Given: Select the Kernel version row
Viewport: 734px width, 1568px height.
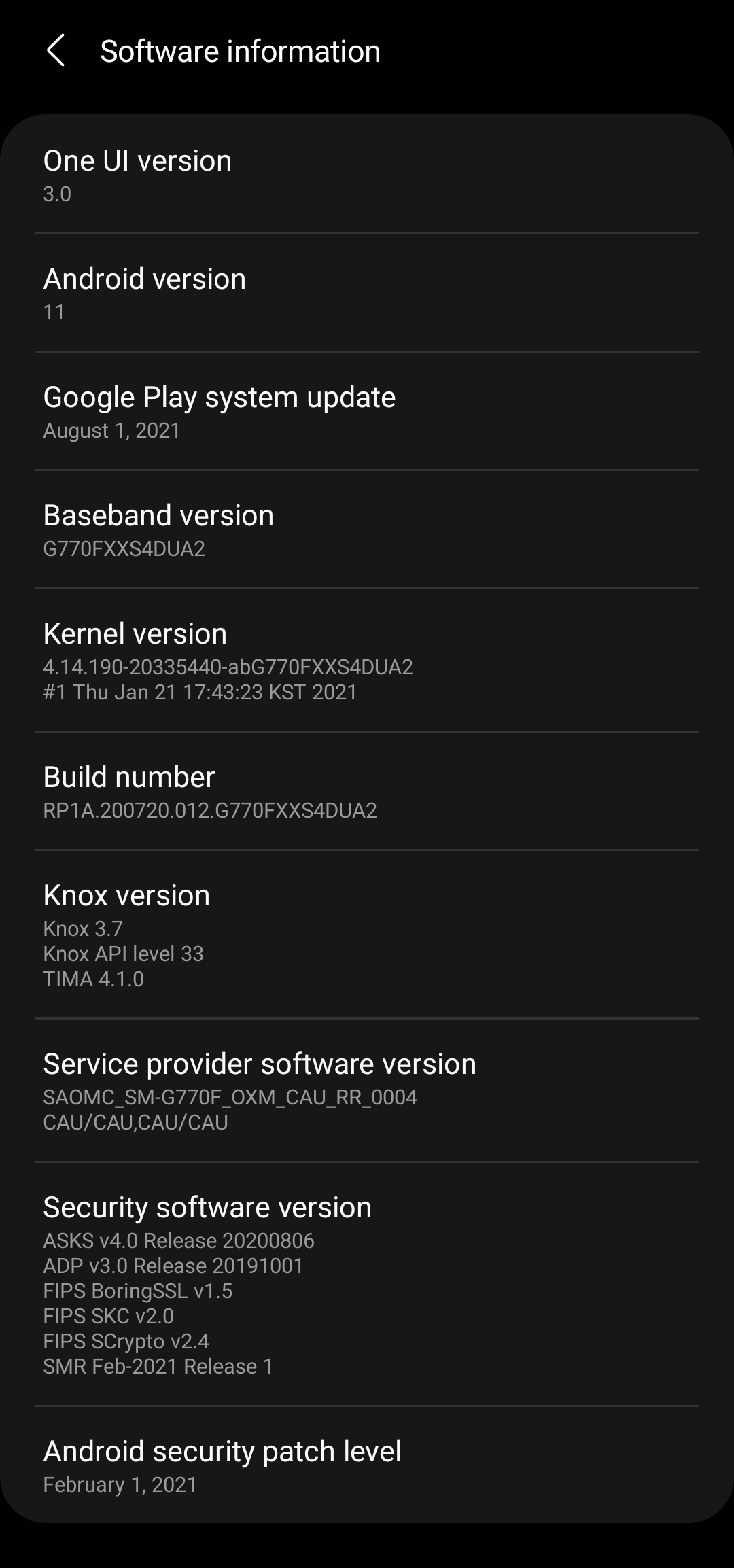Looking at the screenshot, I should pyautogui.click(x=134, y=633).
